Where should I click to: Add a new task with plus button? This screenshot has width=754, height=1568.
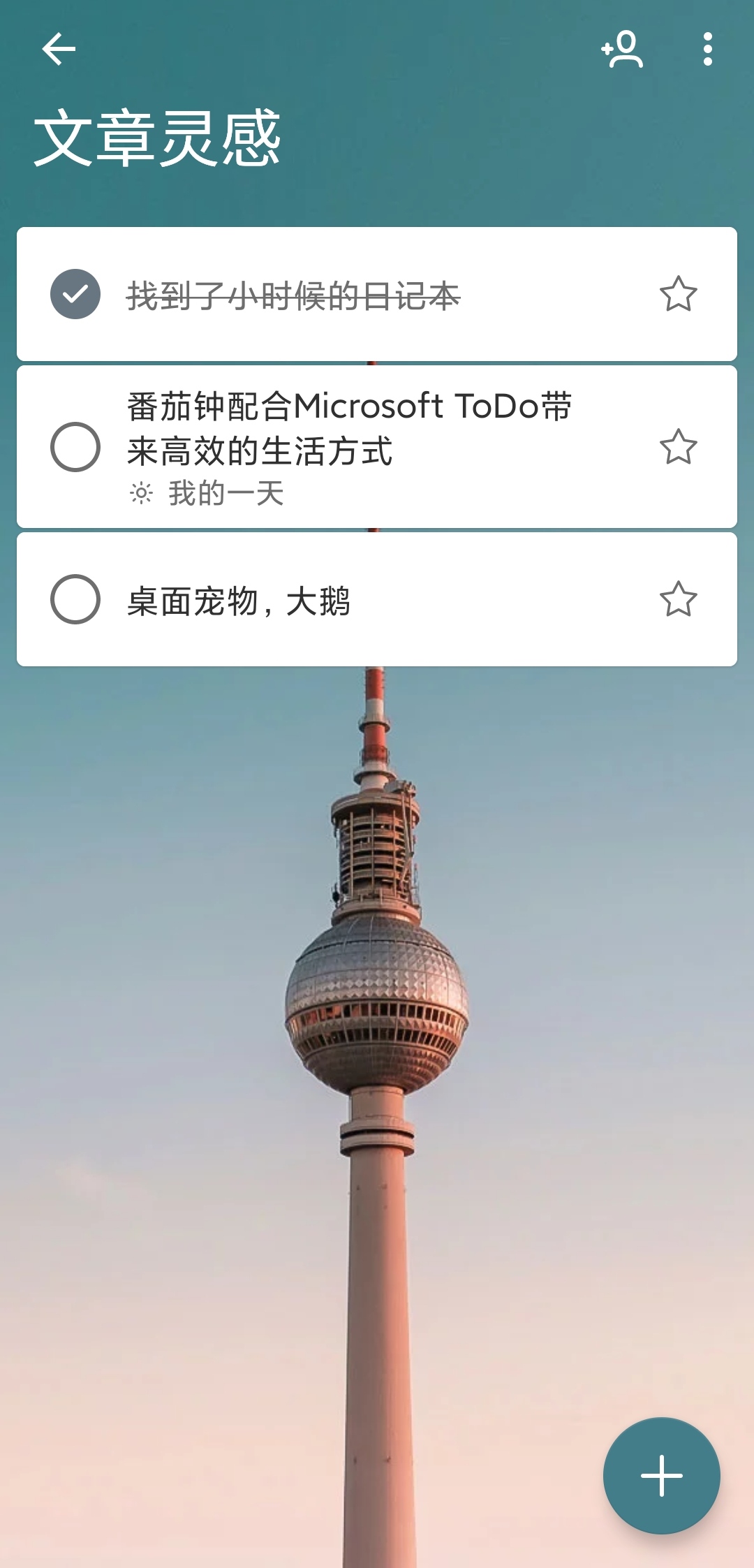point(661,1475)
